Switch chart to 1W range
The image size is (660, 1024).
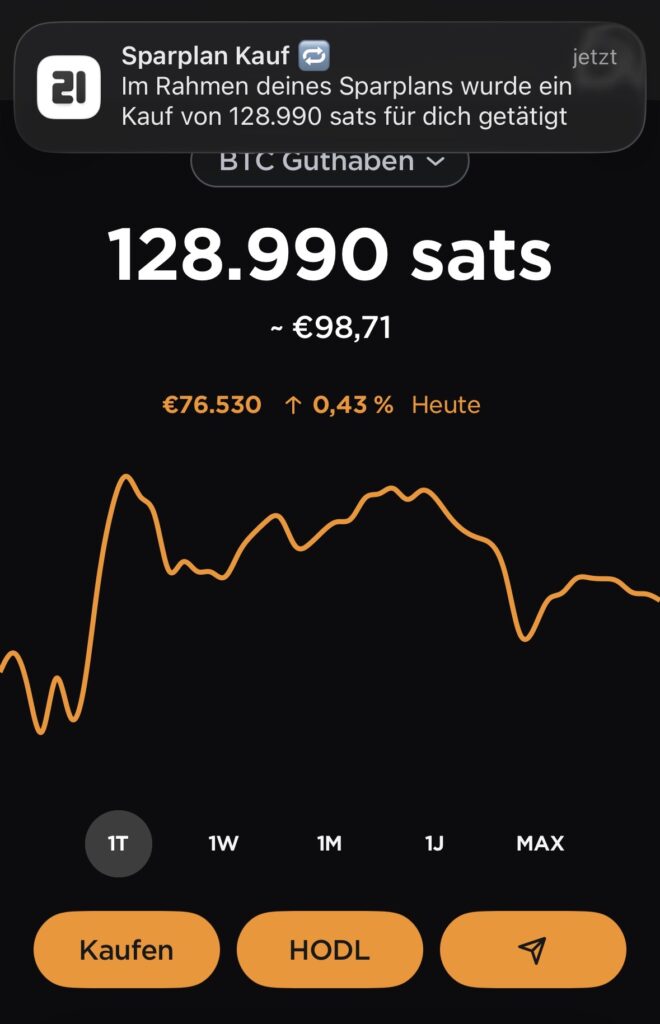click(223, 843)
